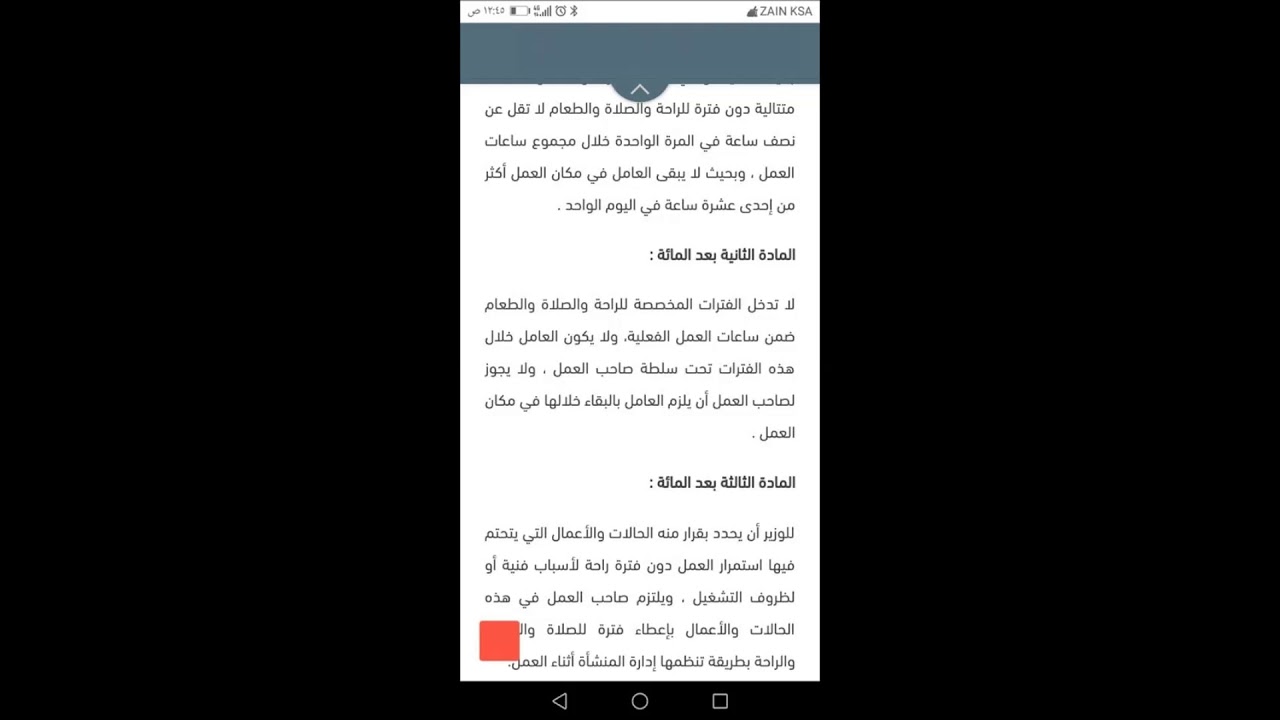Tap the red floating button

[499, 641]
